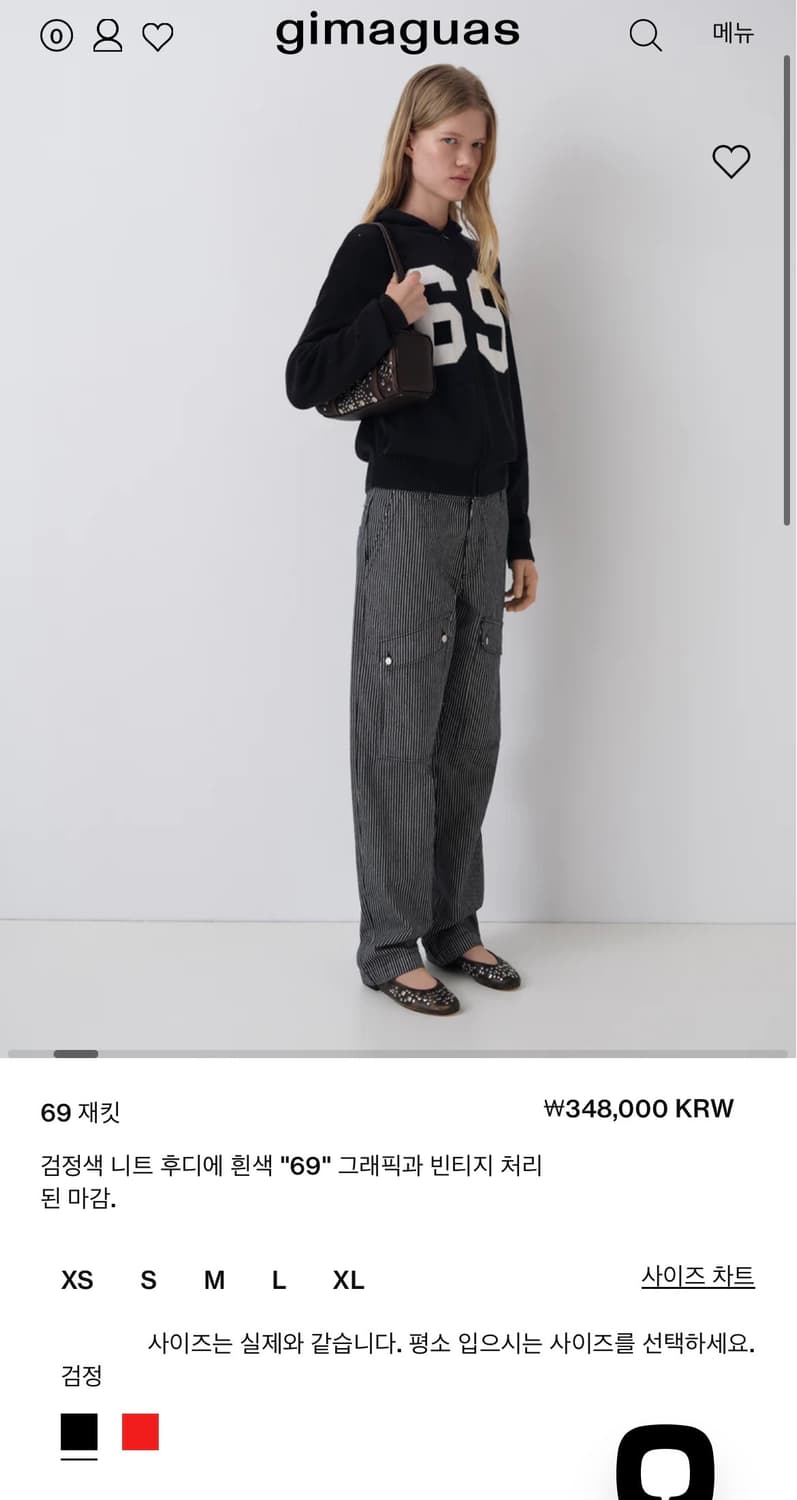
Task: Select the red color swatch
Action: (140, 1434)
